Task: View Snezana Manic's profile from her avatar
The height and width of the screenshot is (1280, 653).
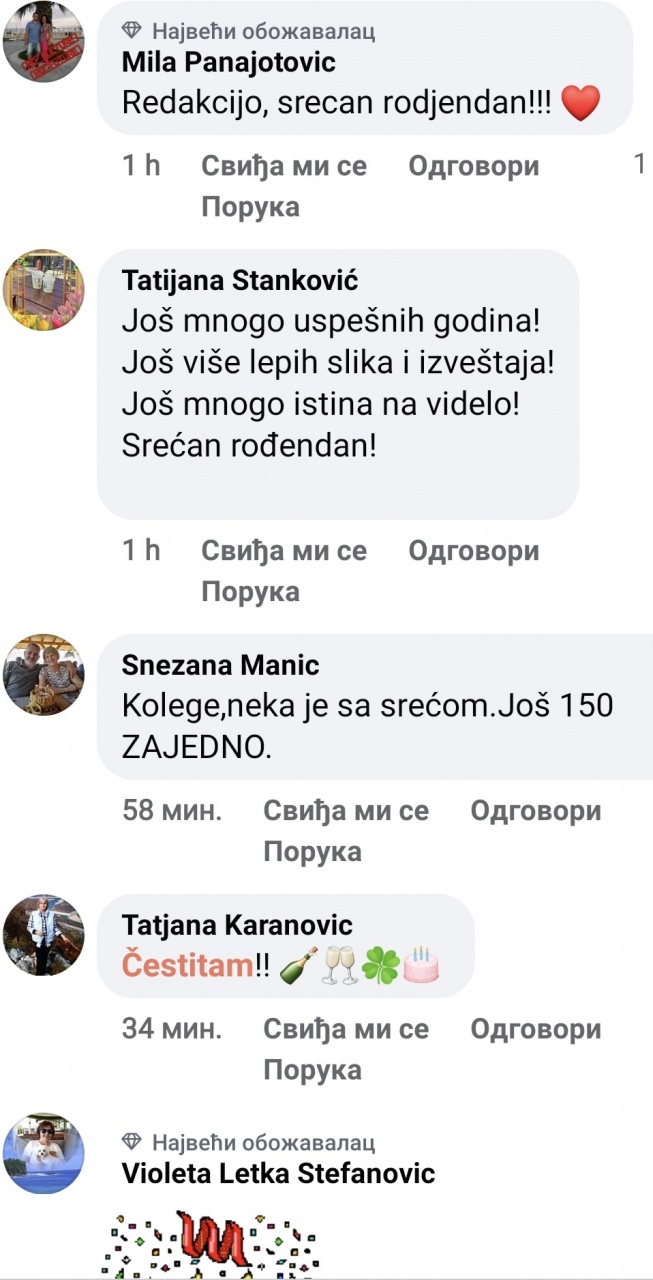Action: point(44,675)
